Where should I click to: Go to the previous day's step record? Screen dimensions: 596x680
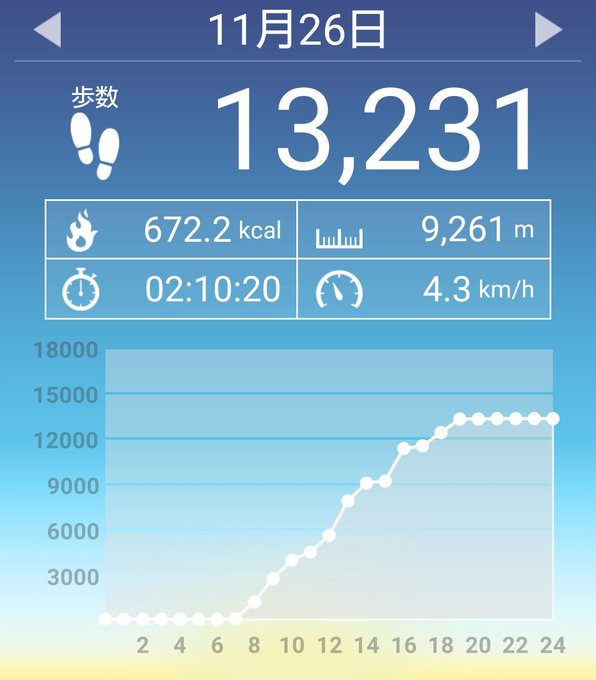tap(47, 29)
